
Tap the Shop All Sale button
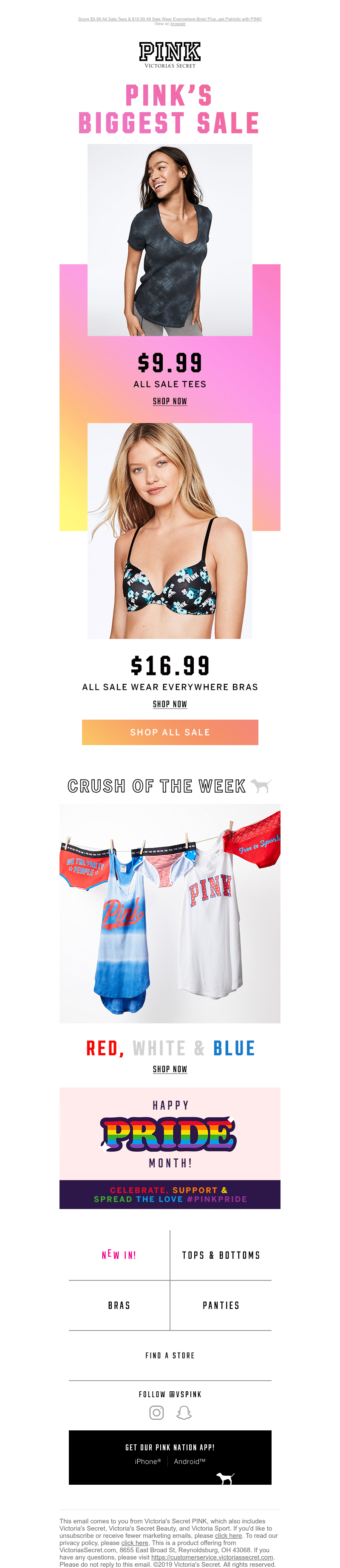tap(170, 732)
